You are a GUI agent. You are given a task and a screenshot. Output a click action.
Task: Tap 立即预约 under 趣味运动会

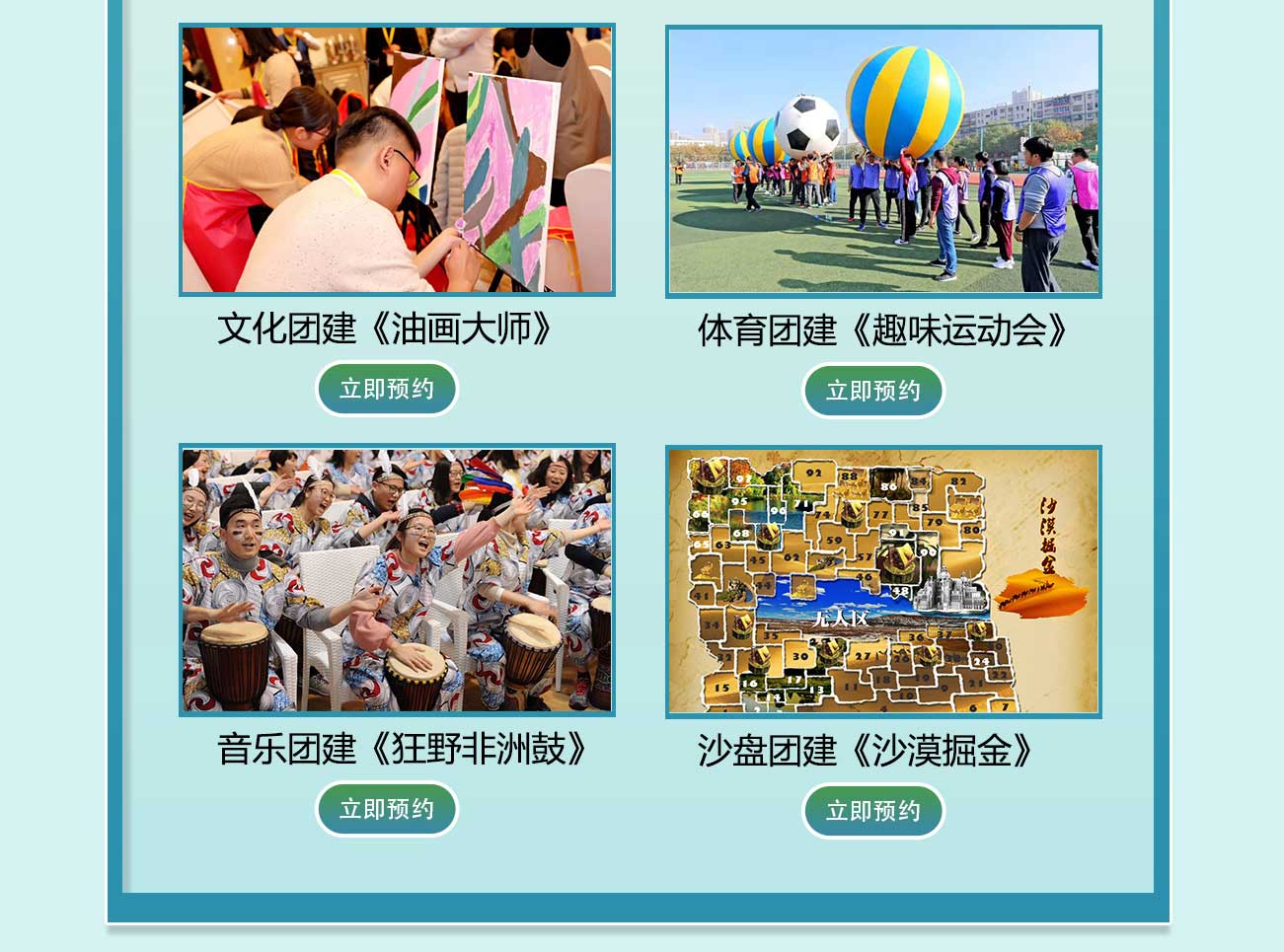coord(872,391)
